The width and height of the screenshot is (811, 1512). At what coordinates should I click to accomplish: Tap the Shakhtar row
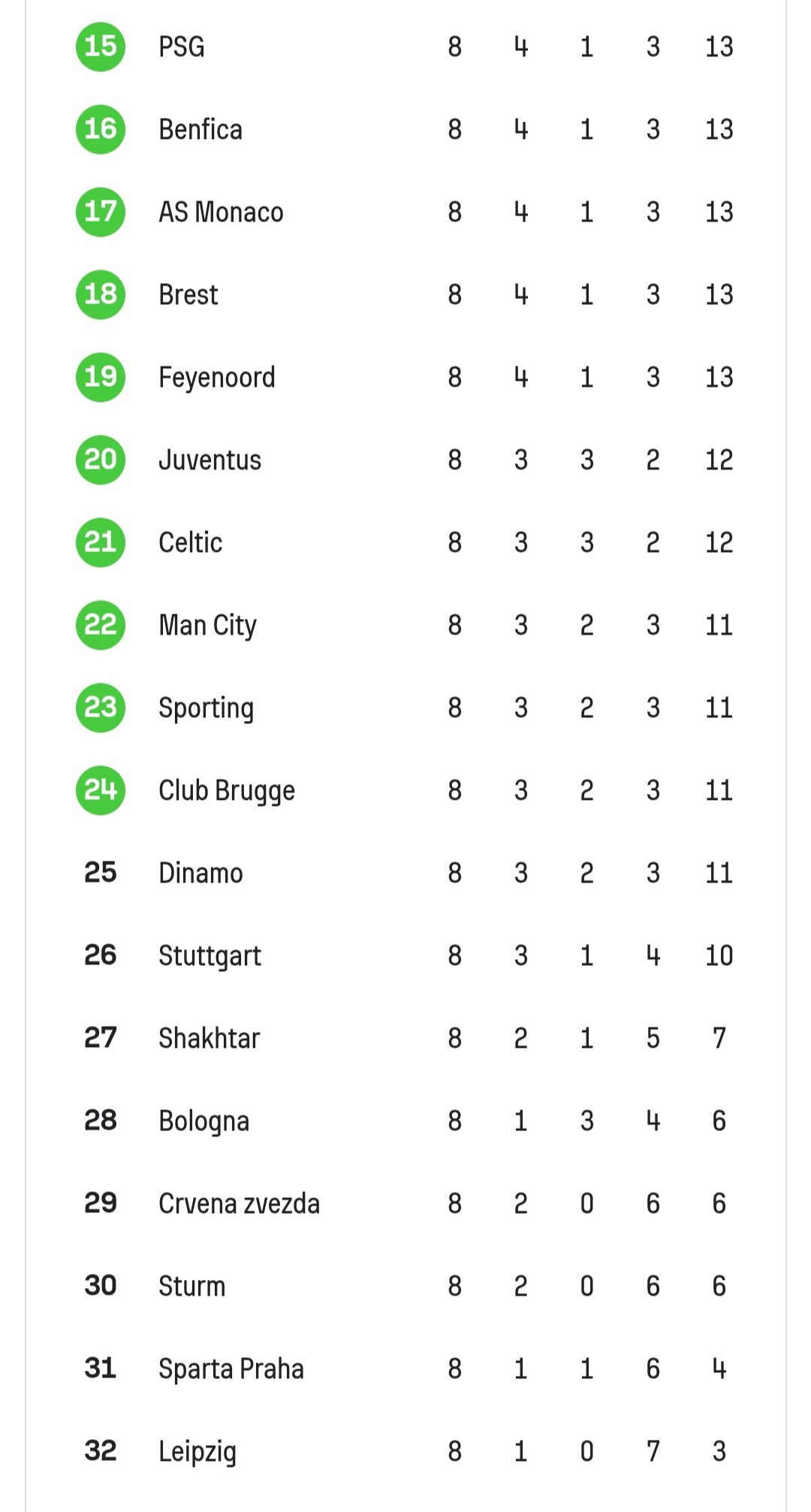[405, 1038]
